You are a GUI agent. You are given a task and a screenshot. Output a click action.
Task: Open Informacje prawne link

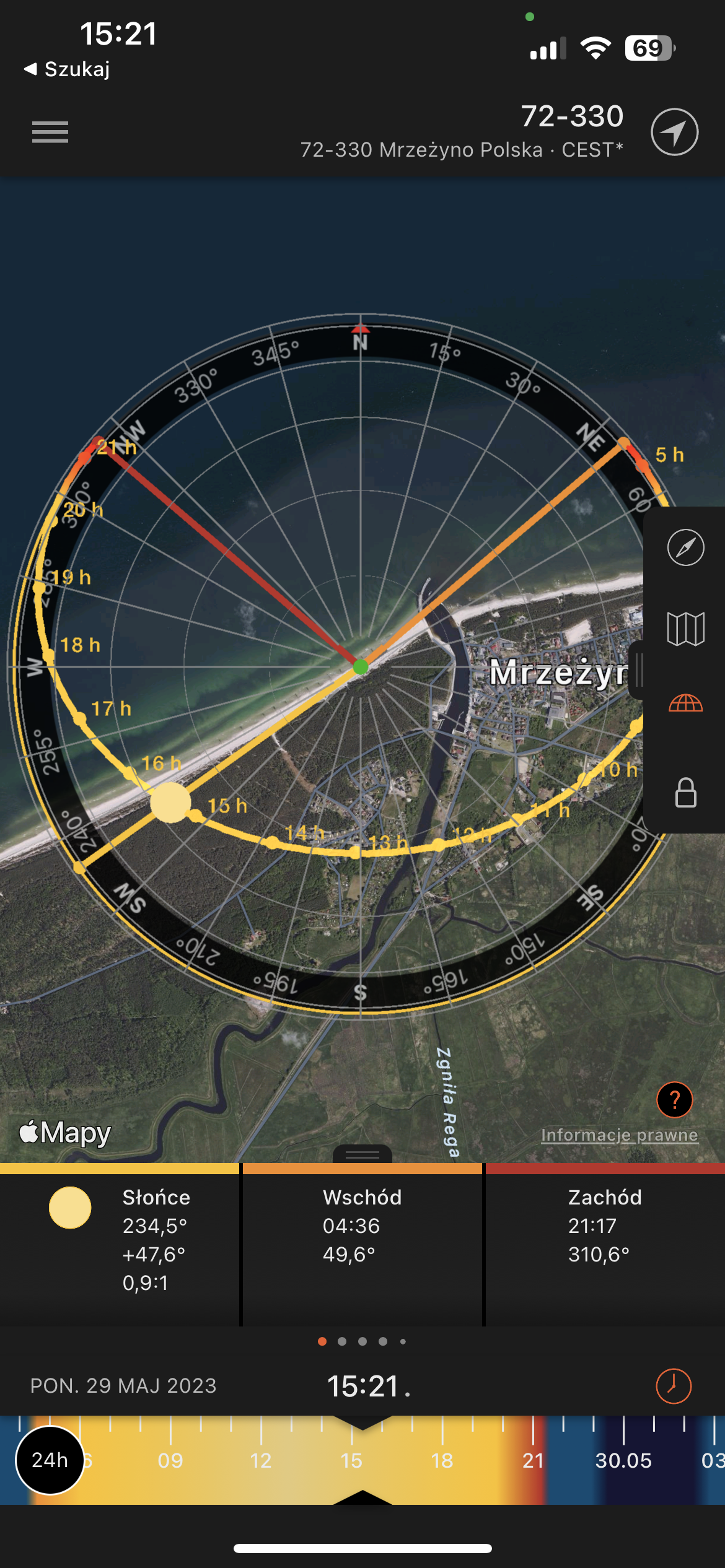[619, 1135]
